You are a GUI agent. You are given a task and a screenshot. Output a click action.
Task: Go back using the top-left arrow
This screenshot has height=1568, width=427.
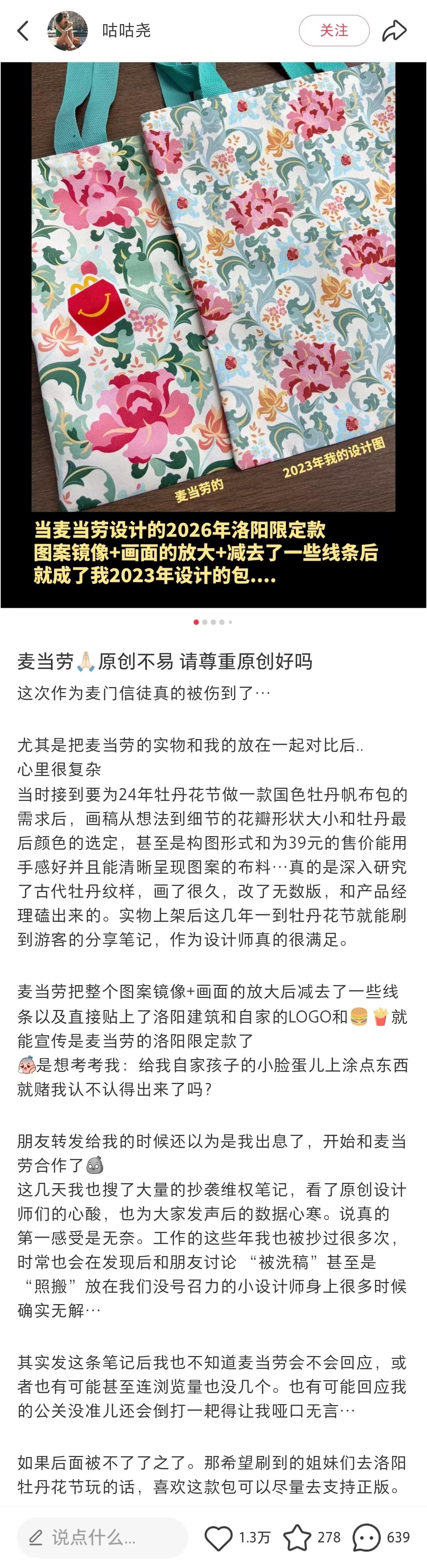pyautogui.click(x=23, y=31)
